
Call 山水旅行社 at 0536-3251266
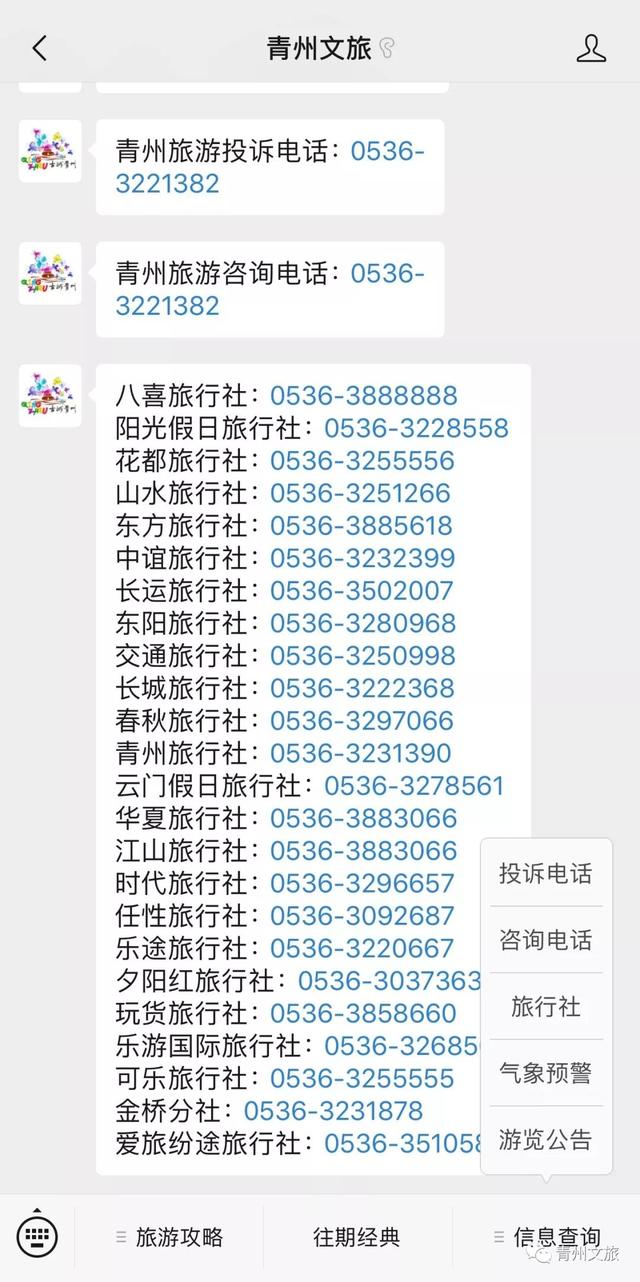tap(360, 493)
